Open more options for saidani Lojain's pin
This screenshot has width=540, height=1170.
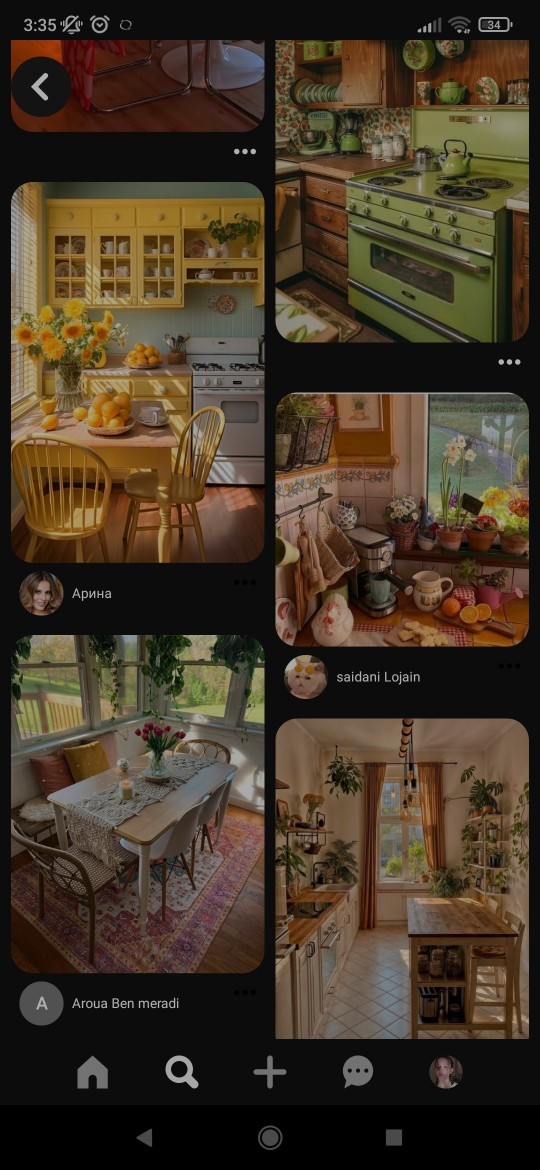(509, 666)
